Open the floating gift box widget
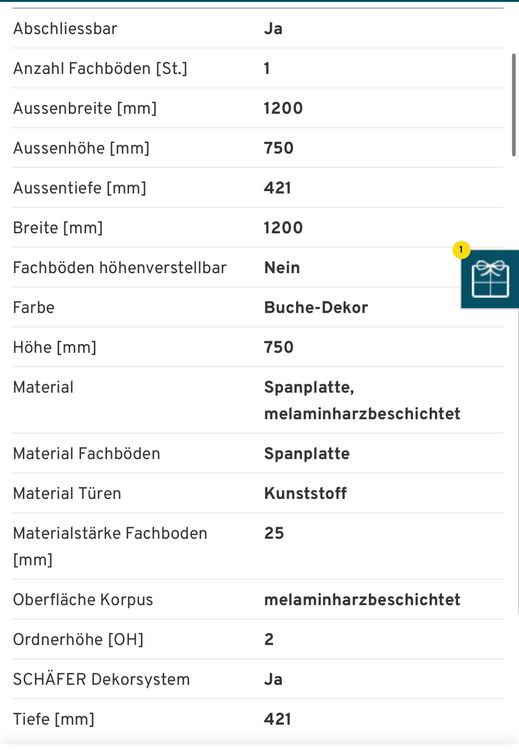519x750 pixels. point(490,279)
